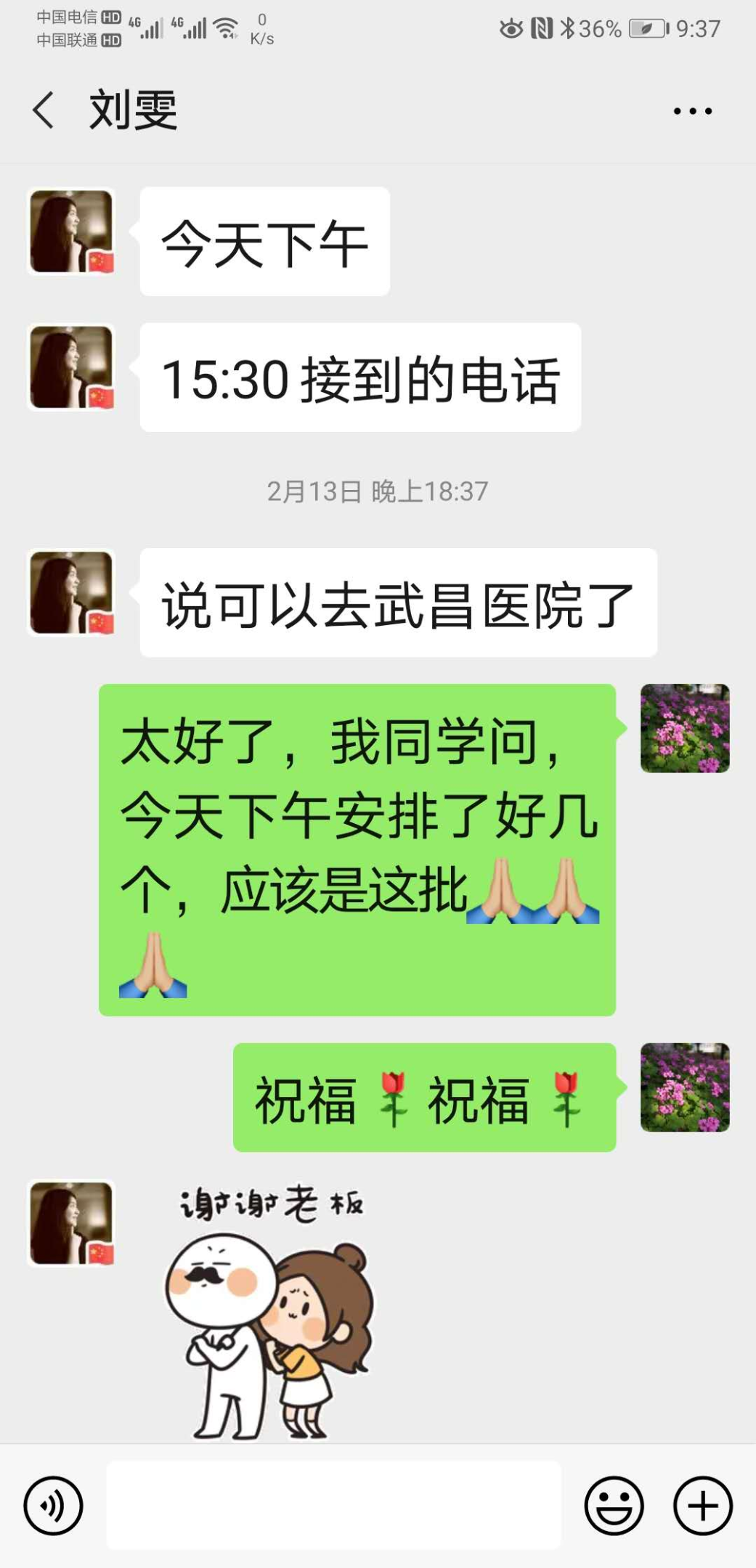Open 刘雯's avatar beside 今天下午

(x=71, y=232)
